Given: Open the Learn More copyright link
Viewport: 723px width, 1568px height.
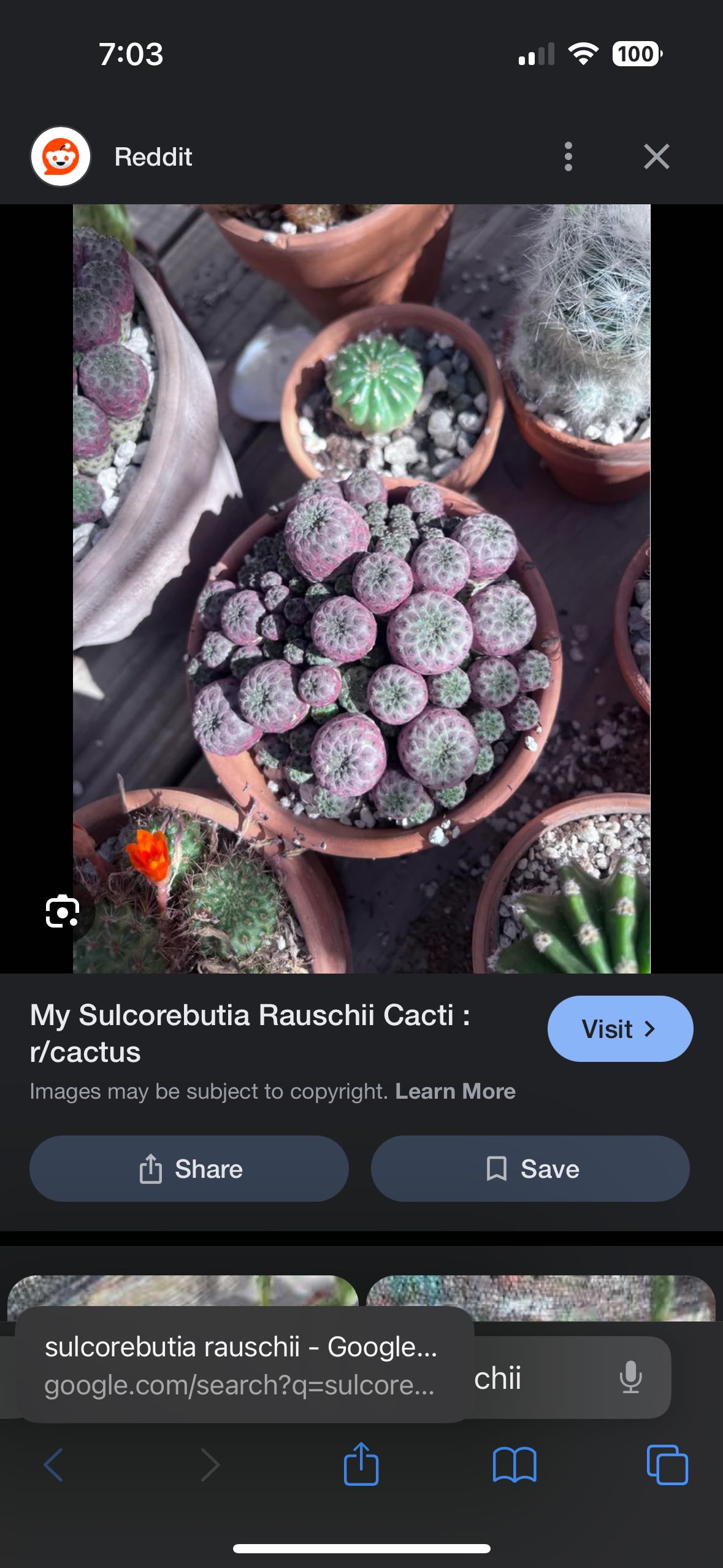Looking at the screenshot, I should click(x=455, y=1091).
